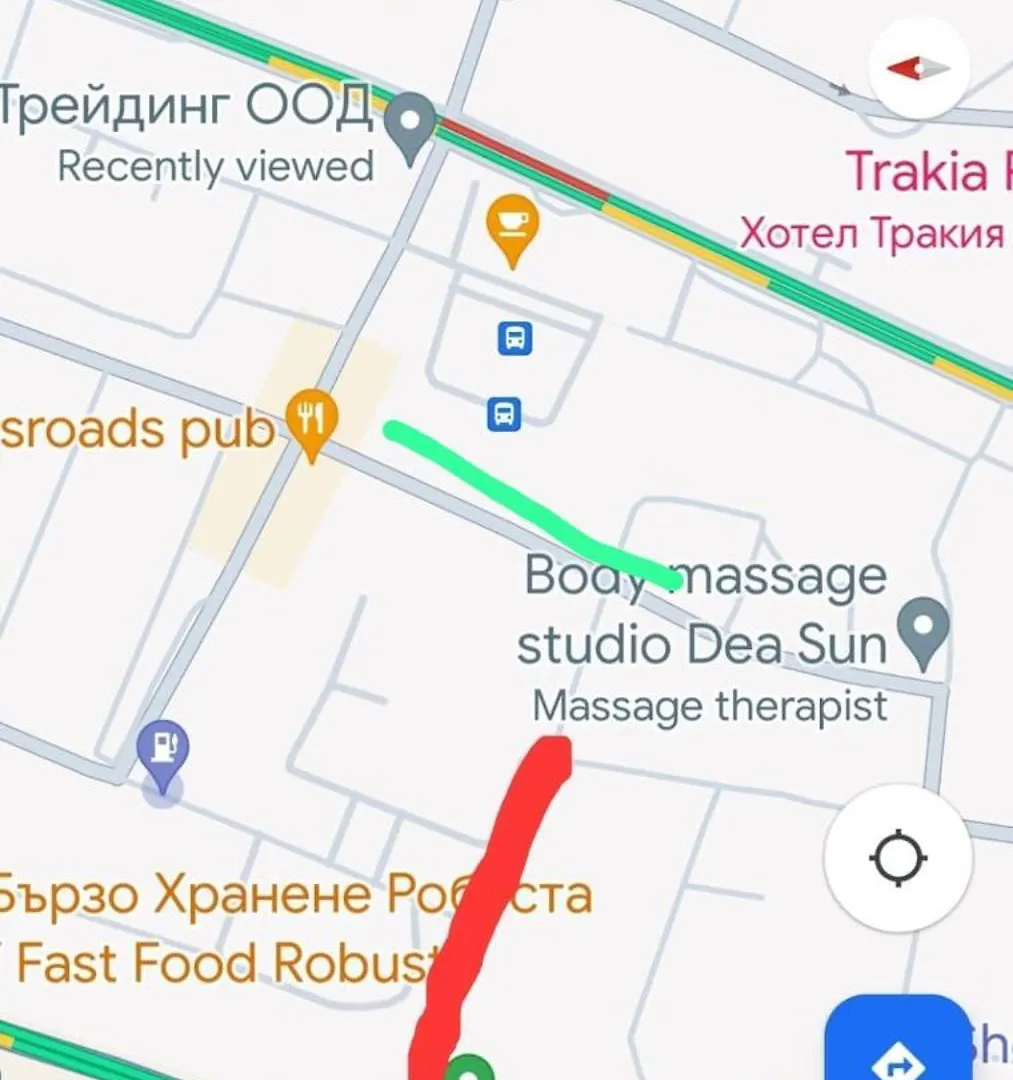
Task: Reset map orientation with the compass
Action: pyautogui.click(x=919, y=68)
